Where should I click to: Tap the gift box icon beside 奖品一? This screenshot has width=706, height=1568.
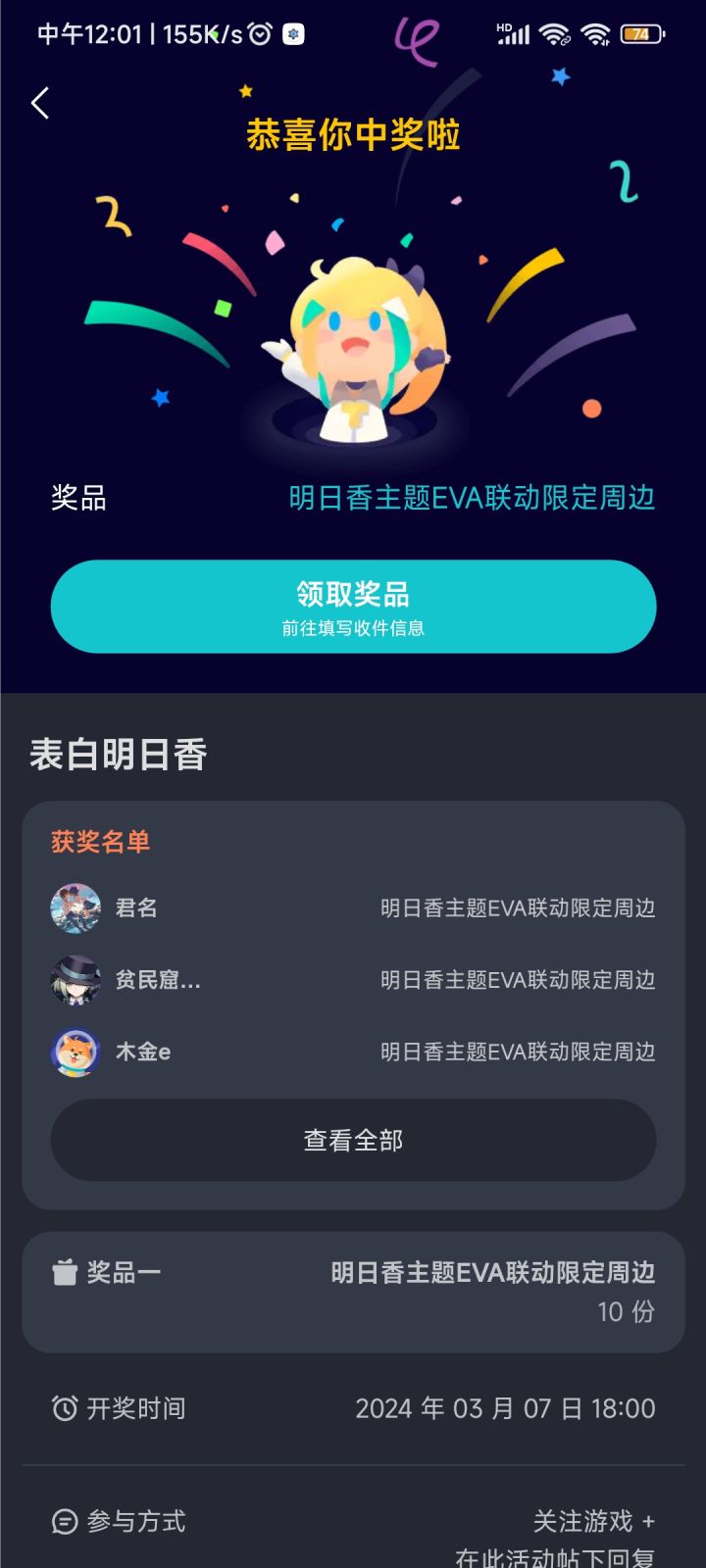pyautogui.click(x=65, y=1272)
